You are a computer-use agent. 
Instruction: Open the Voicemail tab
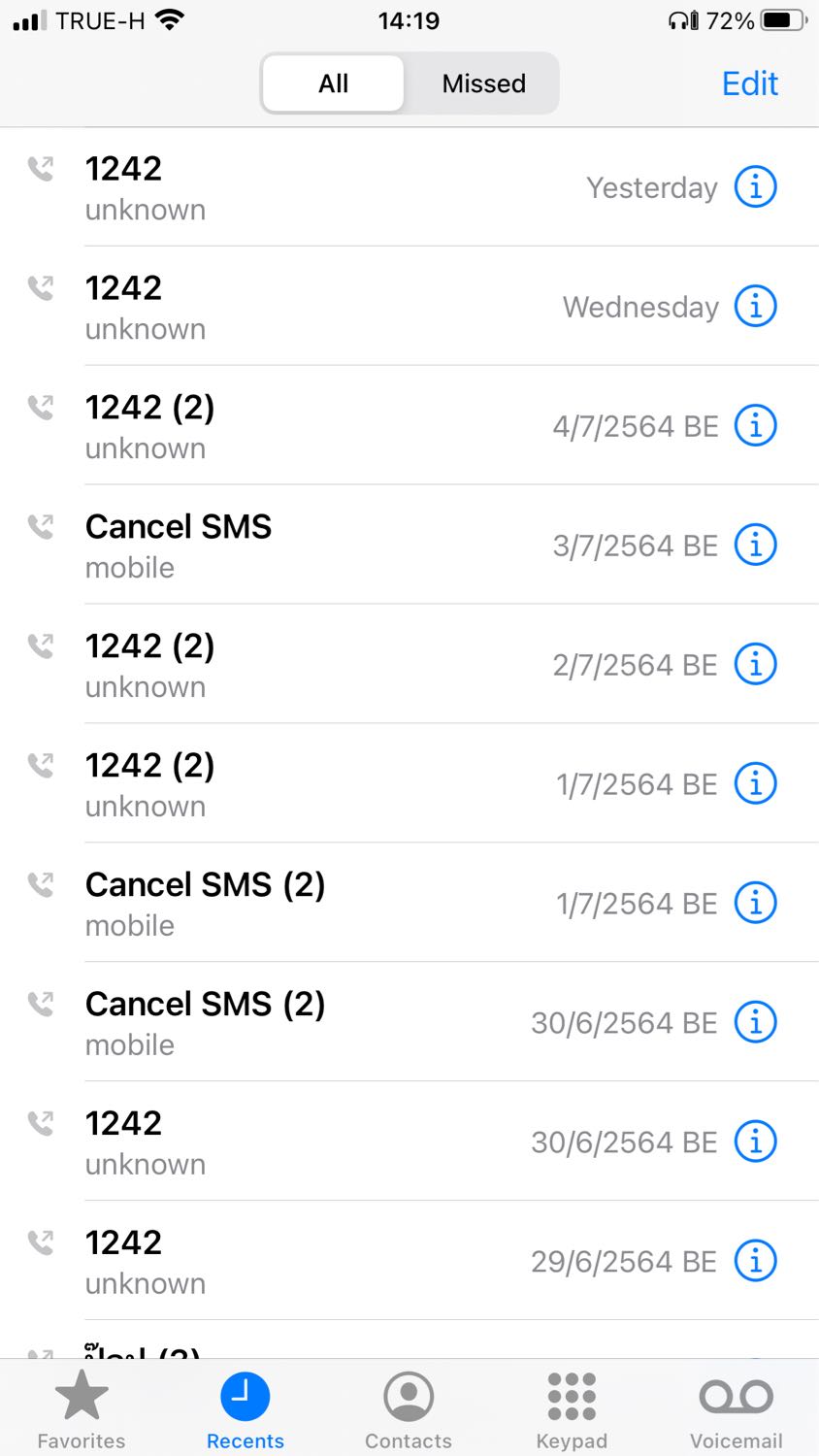pyautogui.click(x=736, y=1409)
